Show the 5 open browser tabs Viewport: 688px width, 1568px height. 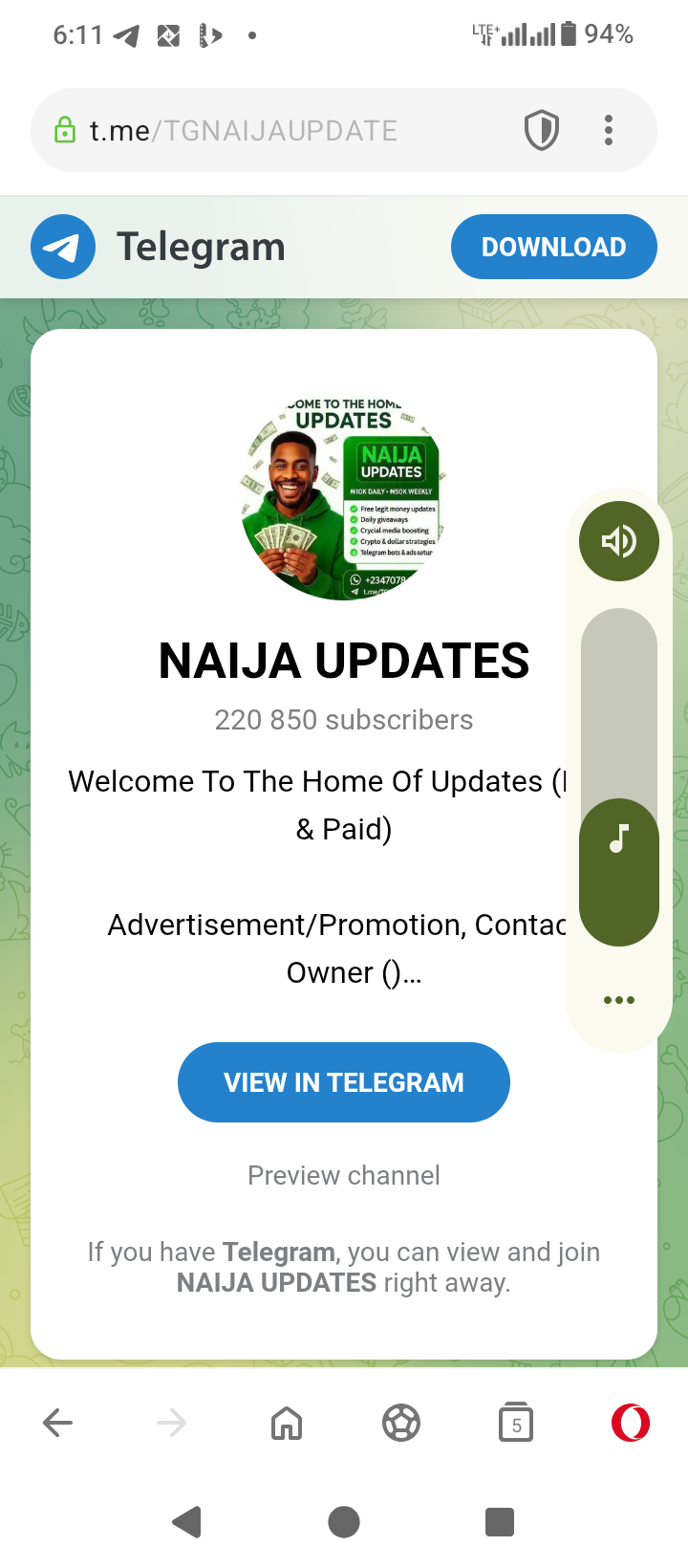click(x=516, y=1424)
